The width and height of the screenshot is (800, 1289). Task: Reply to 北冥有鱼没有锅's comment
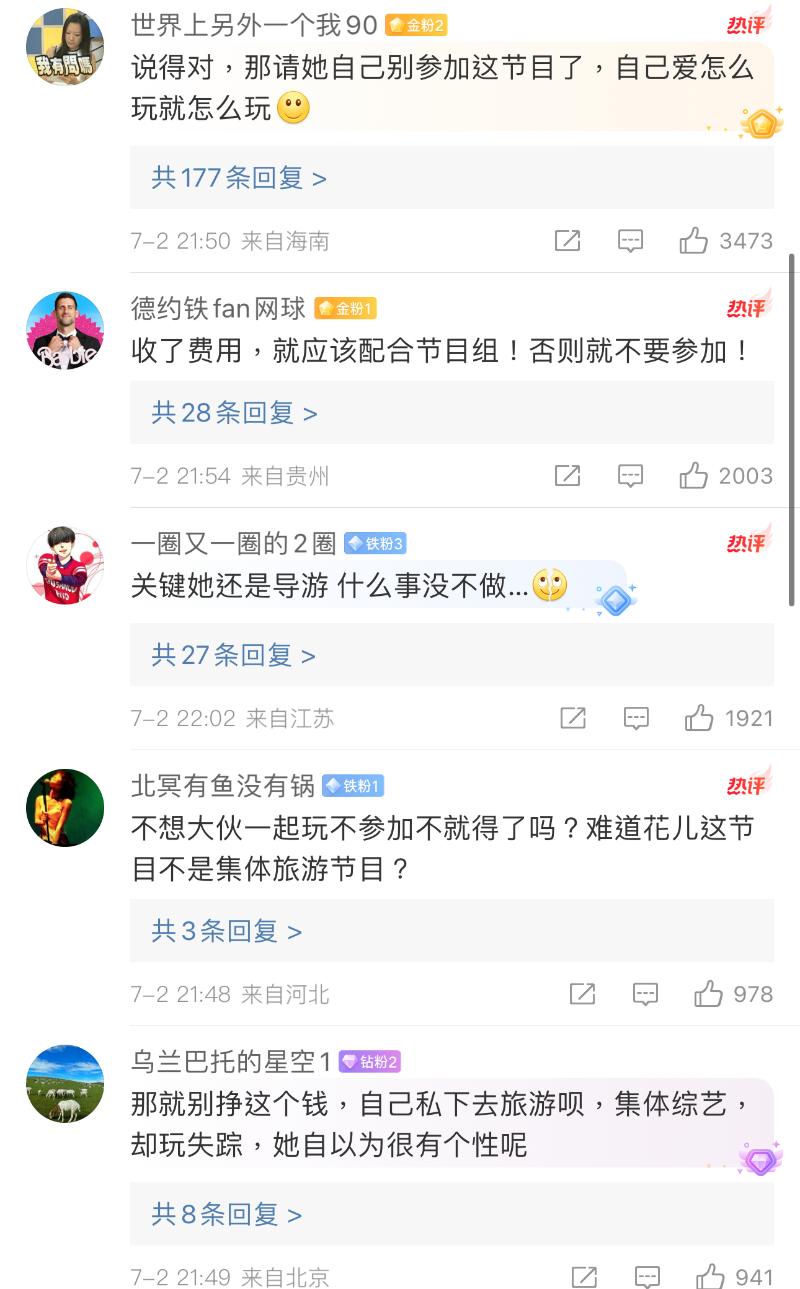pyautogui.click(x=646, y=994)
